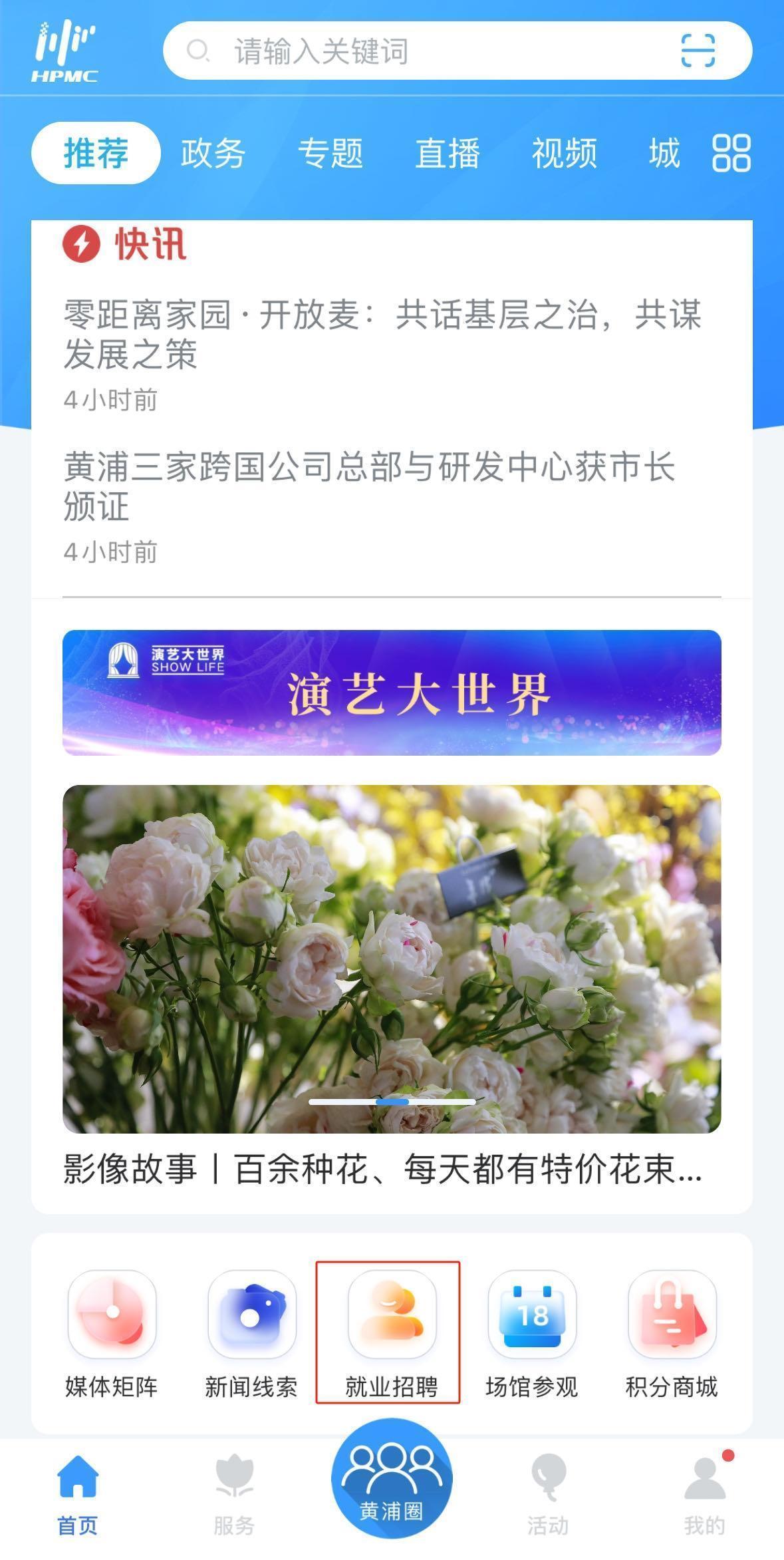Switch to the 直播 tab
This screenshot has height=1560, width=784.
click(448, 154)
